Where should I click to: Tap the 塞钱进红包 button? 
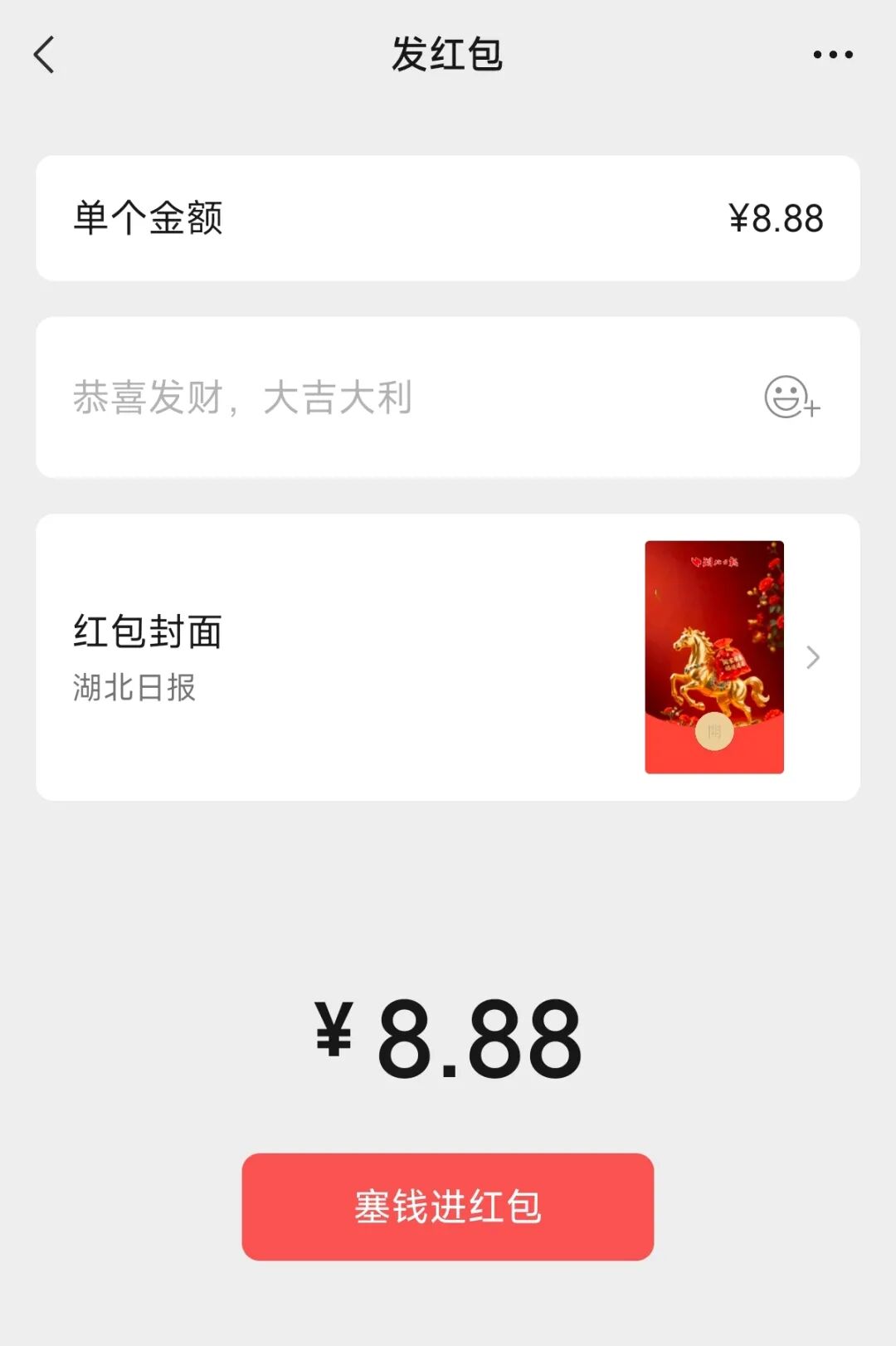(x=448, y=1207)
